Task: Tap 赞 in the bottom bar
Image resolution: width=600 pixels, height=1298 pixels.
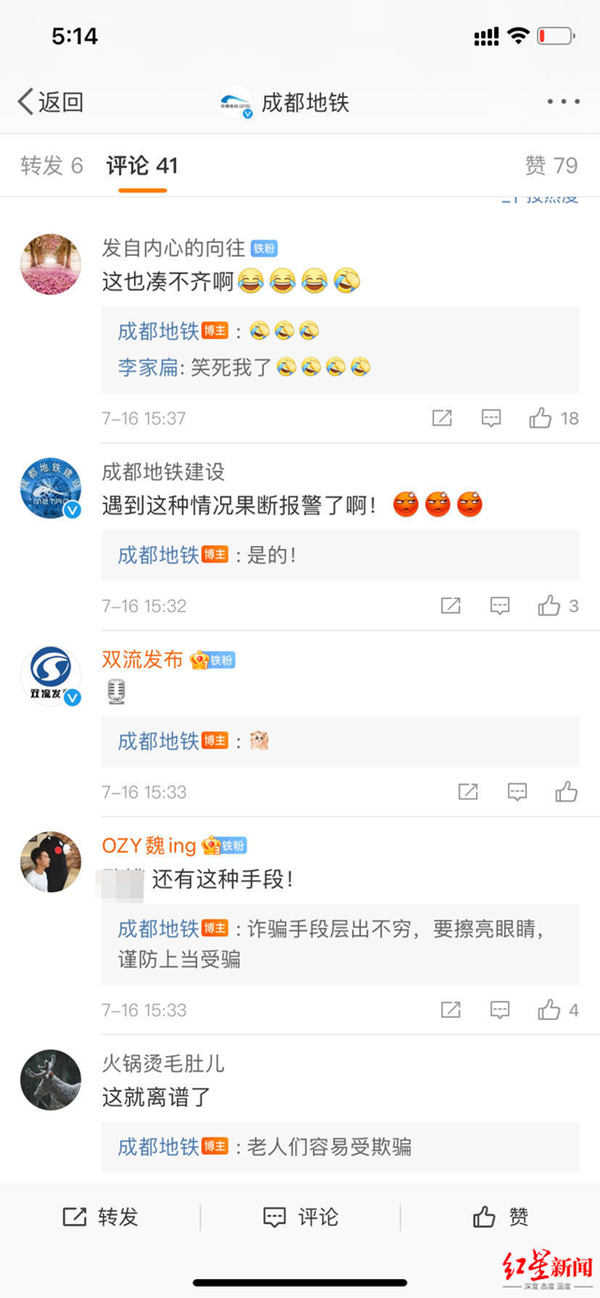Action: point(500,1217)
